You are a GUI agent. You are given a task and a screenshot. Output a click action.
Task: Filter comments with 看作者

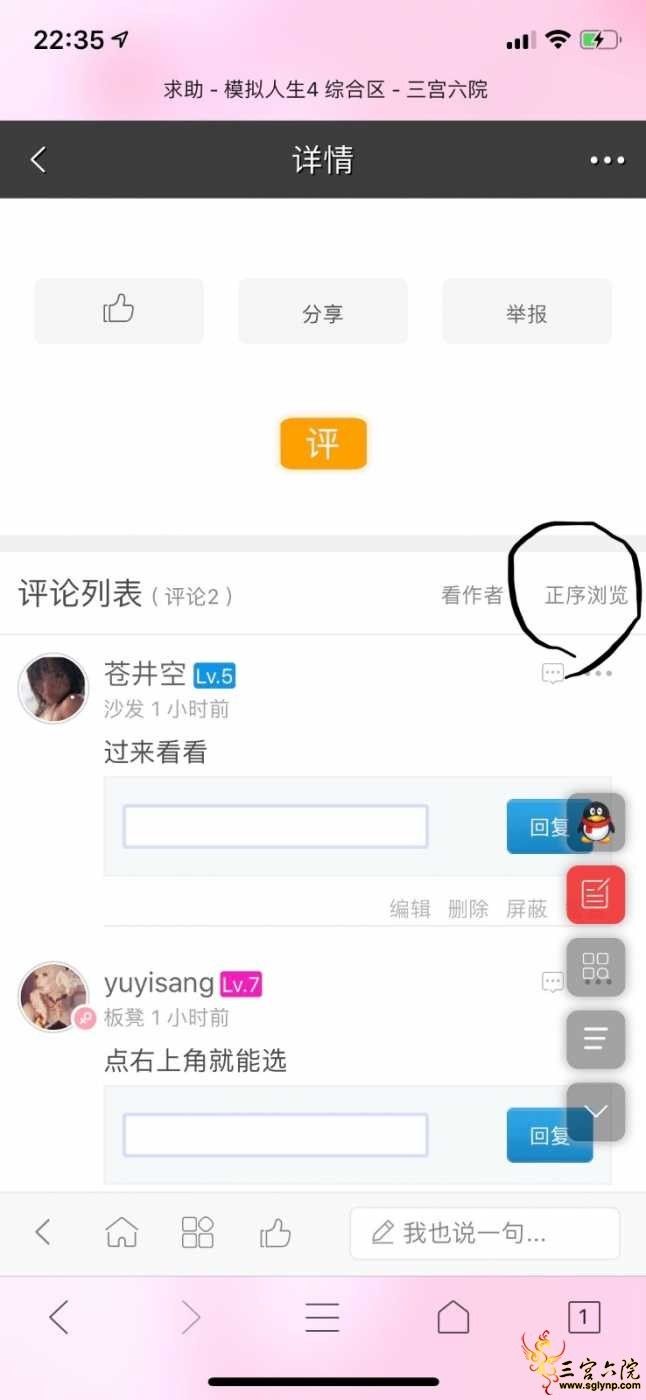click(x=472, y=595)
